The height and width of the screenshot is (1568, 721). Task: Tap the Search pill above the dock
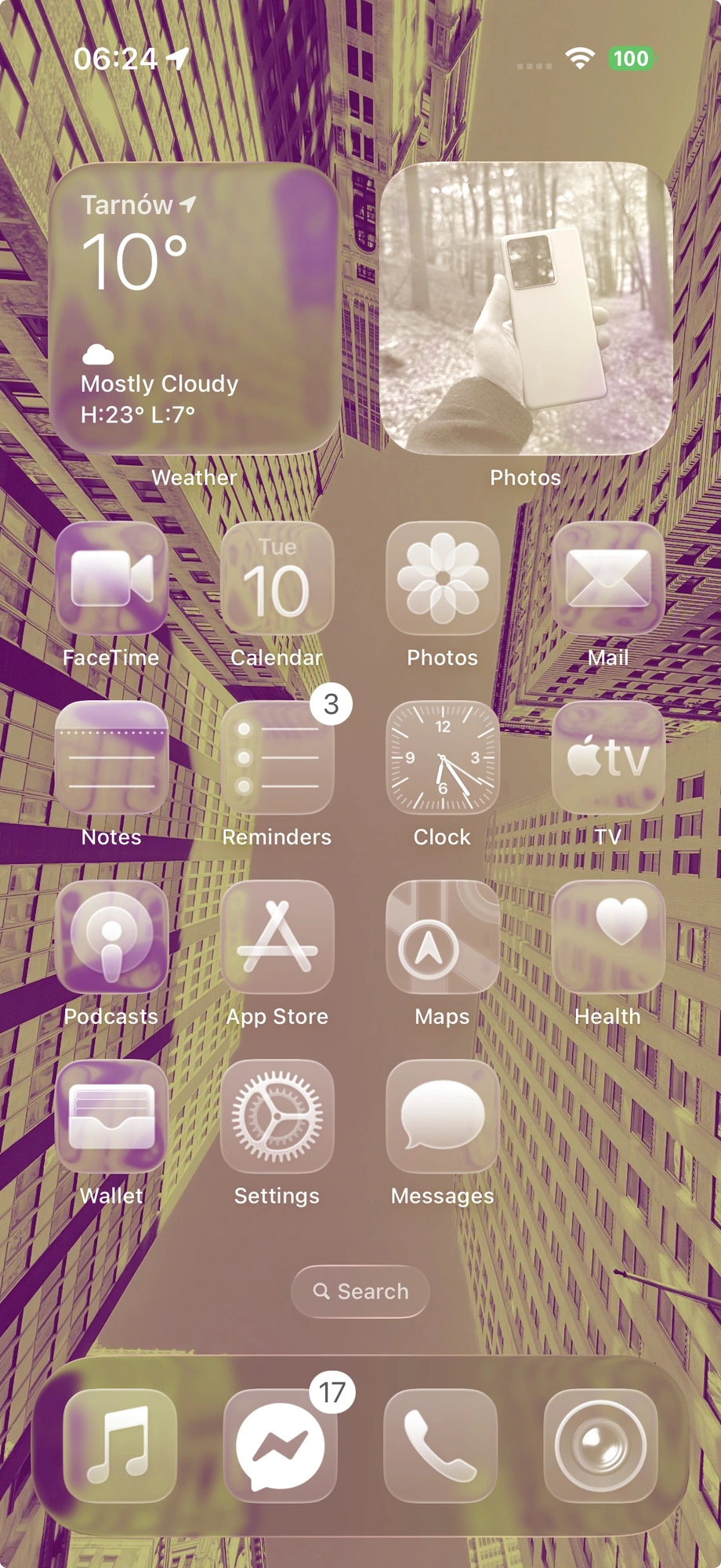pyautogui.click(x=360, y=1291)
